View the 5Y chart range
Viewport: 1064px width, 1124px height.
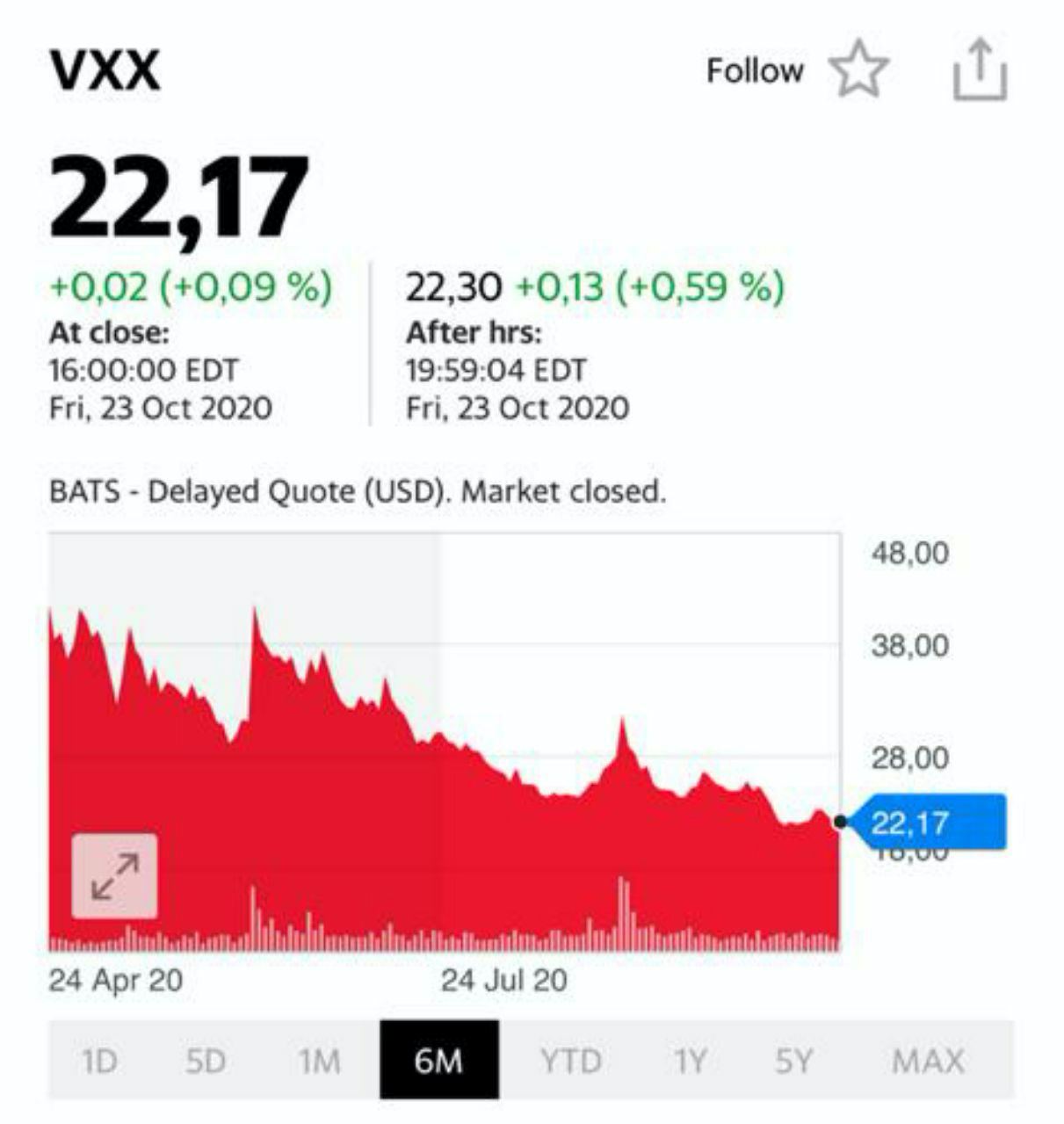(793, 1061)
